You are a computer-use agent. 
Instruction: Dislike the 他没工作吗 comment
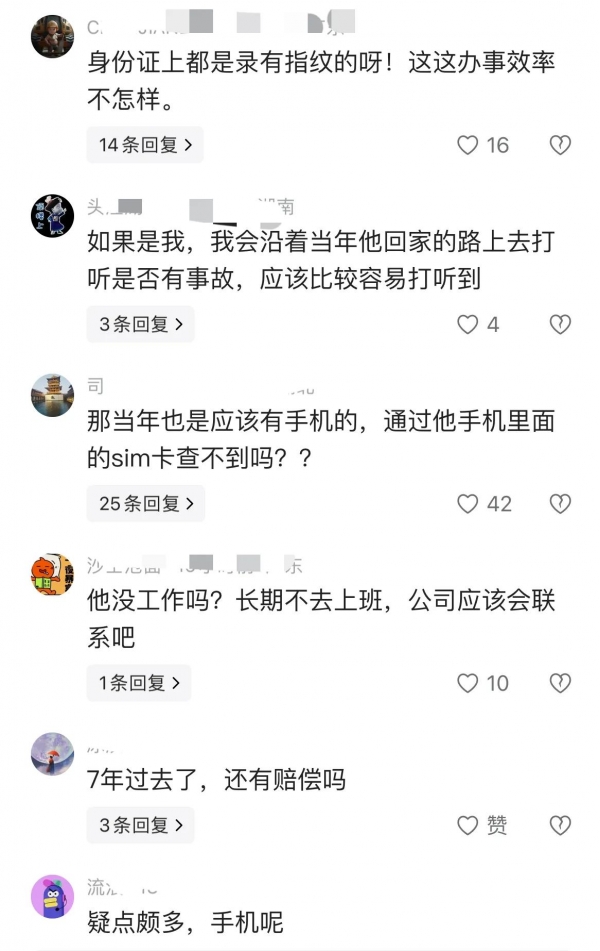[x=560, y=683]
